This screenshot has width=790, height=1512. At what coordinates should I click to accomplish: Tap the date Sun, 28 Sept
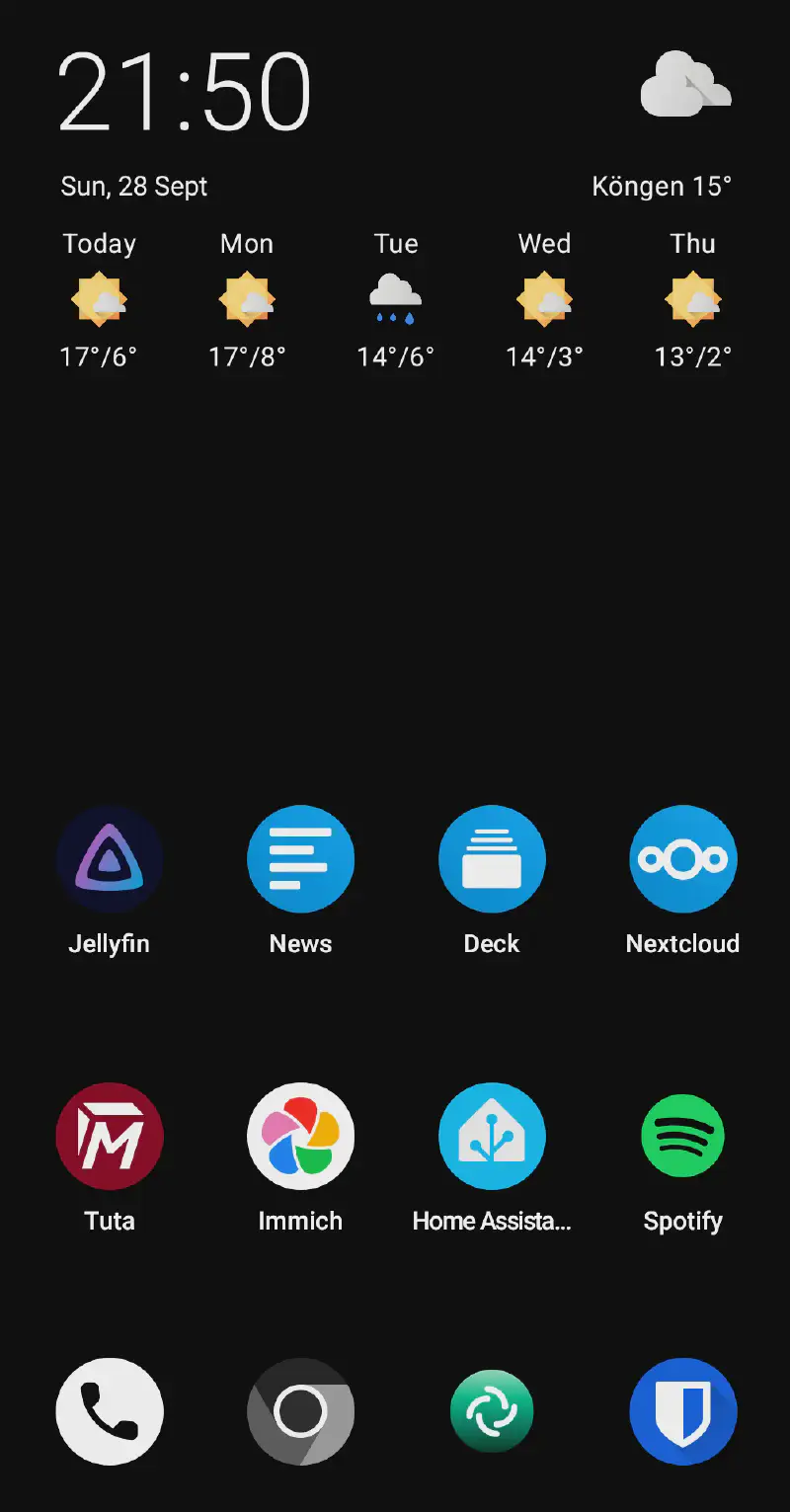pos(133,186)
